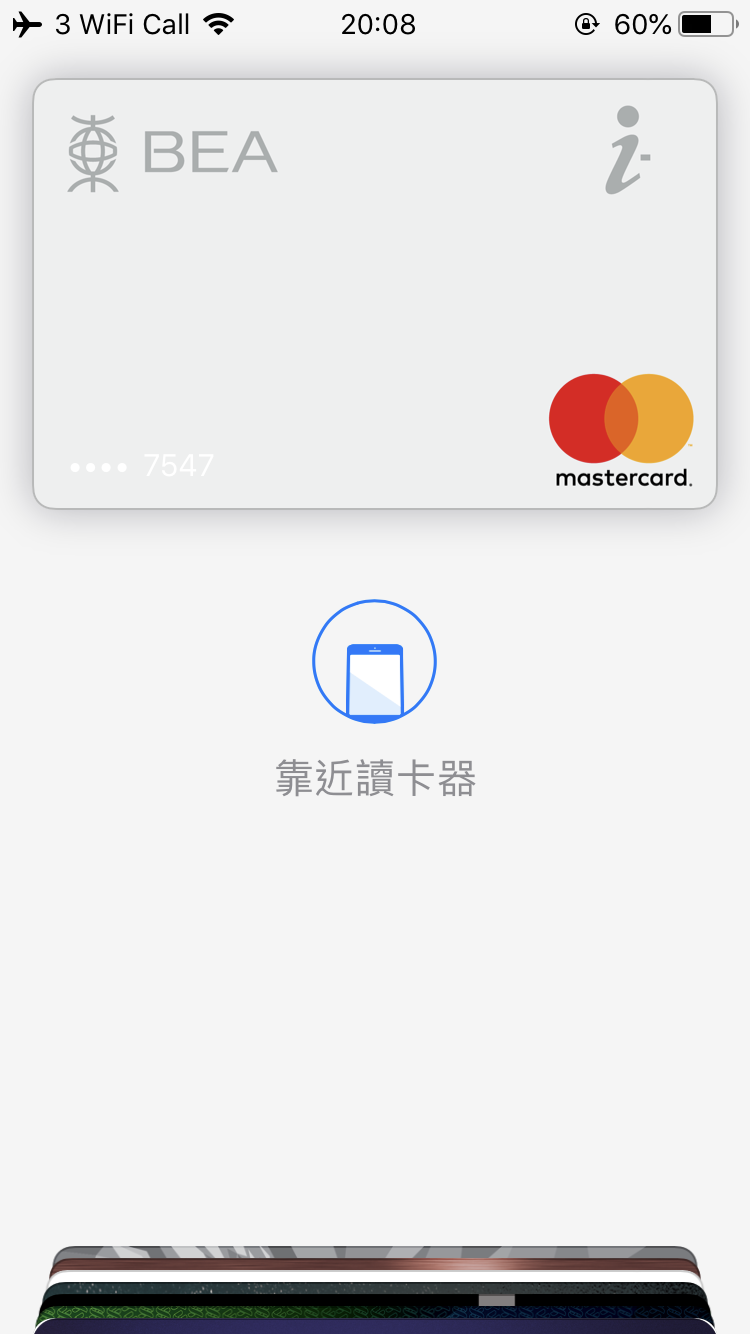The image size is (750, 1334).
Task: Open the BEA Mastercard ending 7547
Action: pyautogui.click(x=375, y=294)
